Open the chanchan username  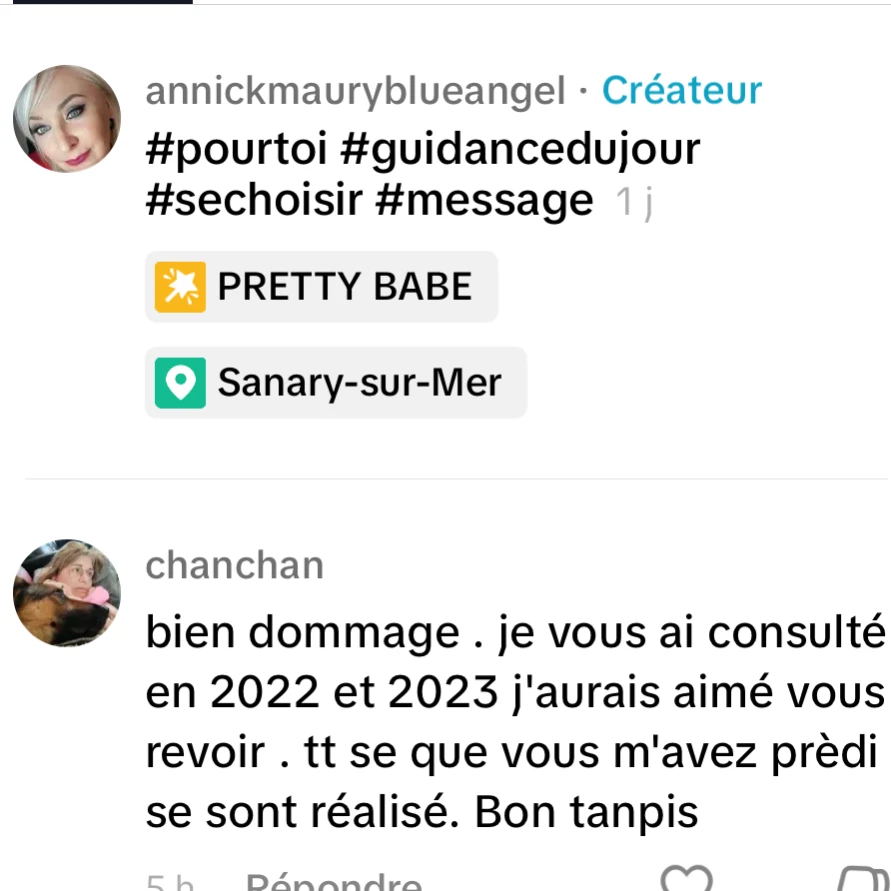pos(235,566)
